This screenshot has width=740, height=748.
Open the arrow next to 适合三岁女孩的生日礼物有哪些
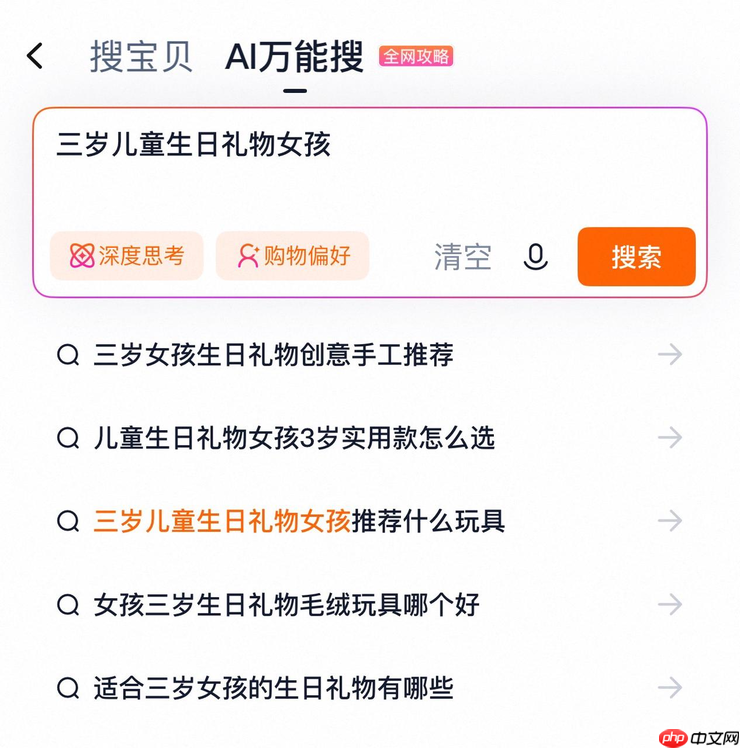click(x=671, y=688)
